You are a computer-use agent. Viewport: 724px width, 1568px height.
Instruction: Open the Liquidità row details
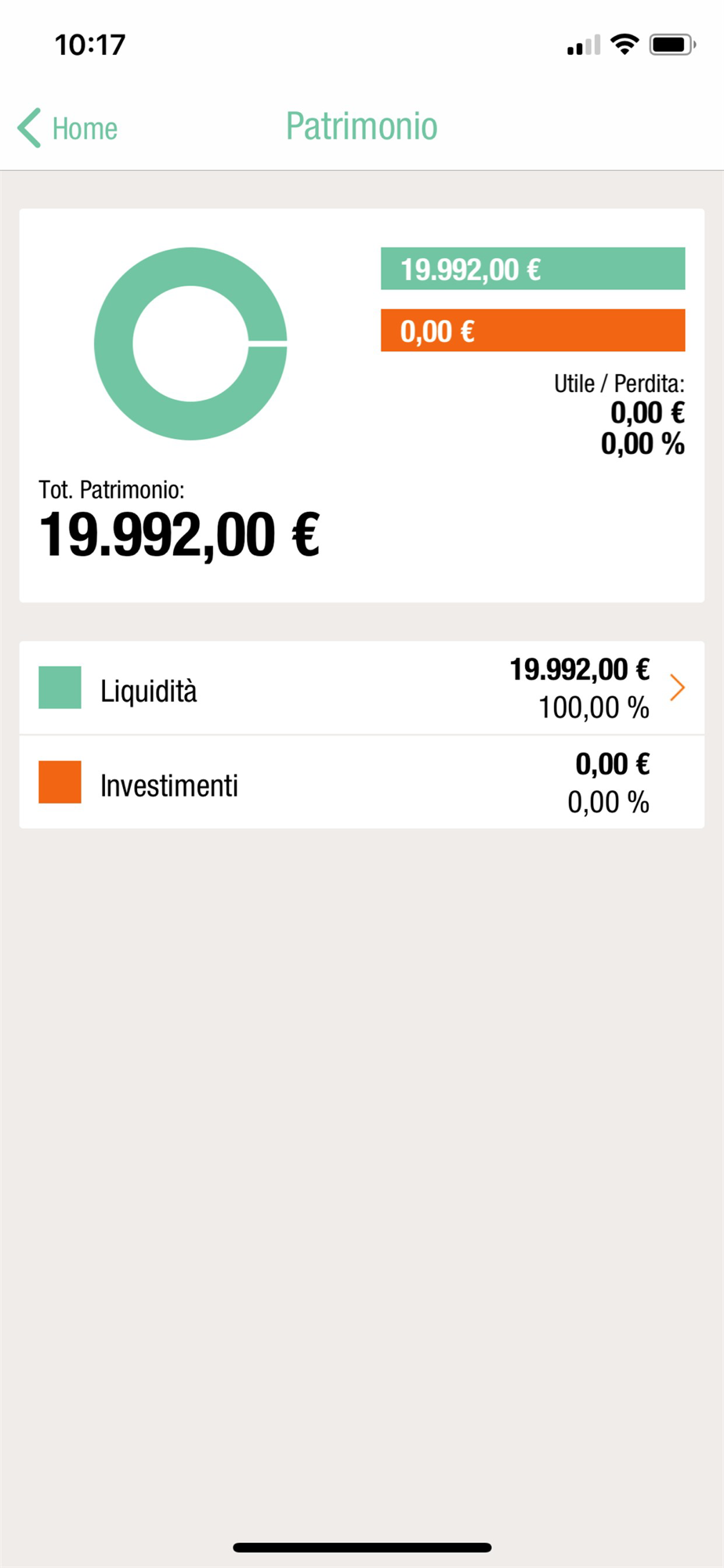pos(361,688)
